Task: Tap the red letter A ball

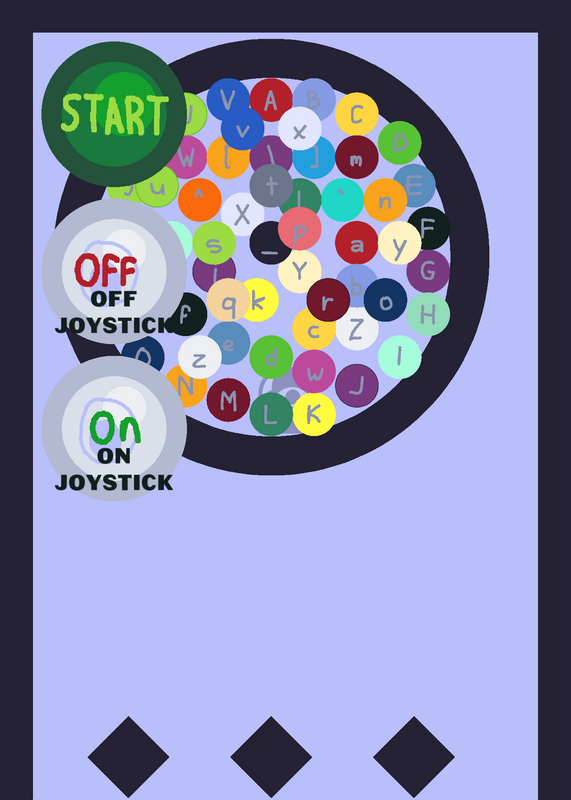Action: pos(271,100)
